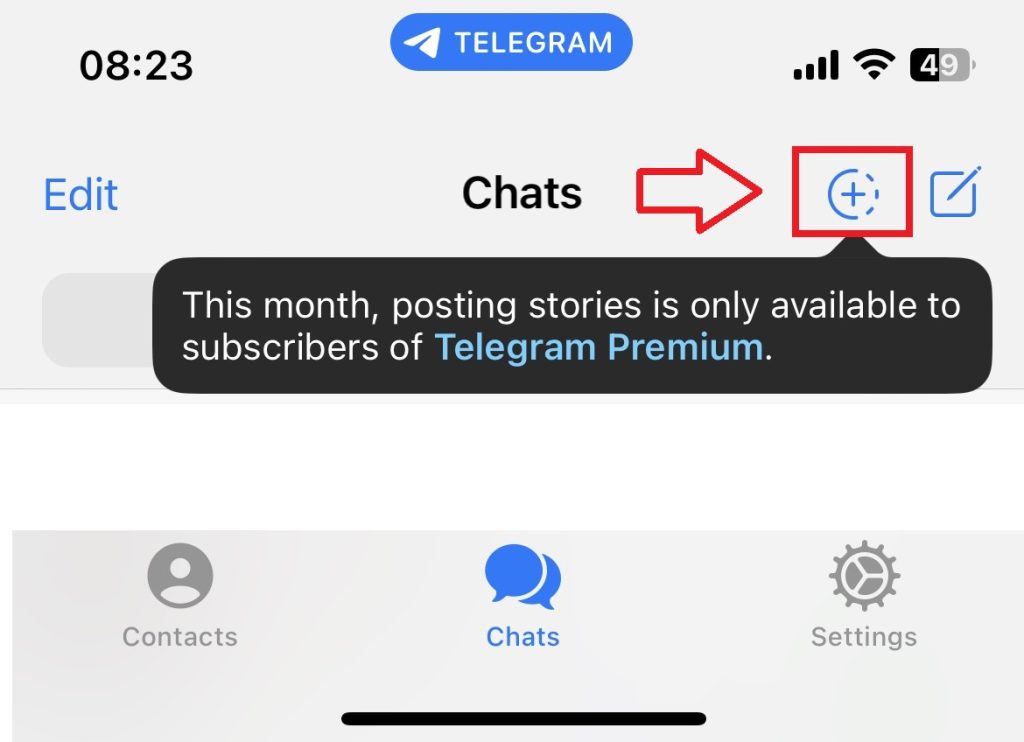Open the Telegram Premium link

point(599,347)
